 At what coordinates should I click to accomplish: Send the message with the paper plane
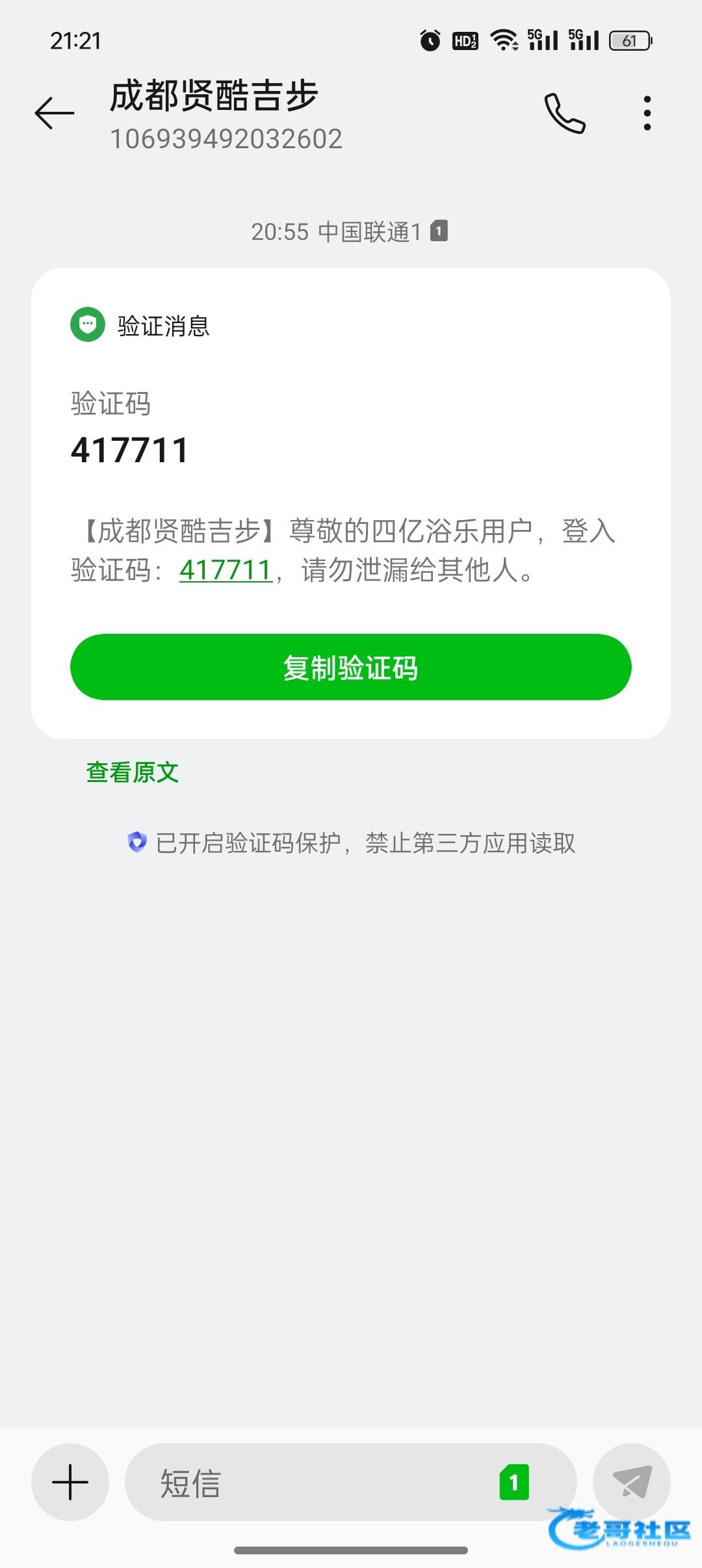click(632, 1481)
